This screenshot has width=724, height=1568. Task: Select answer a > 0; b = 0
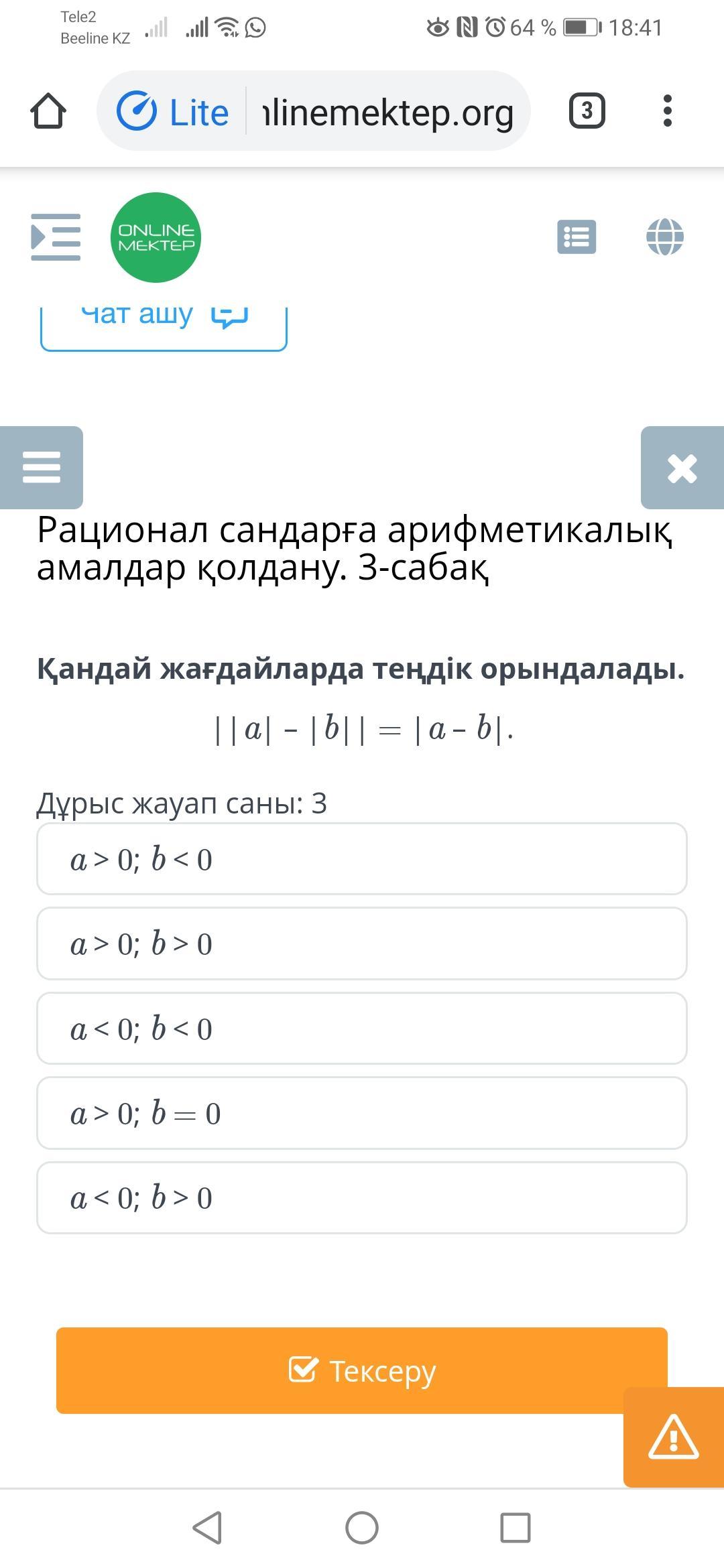click(x=362, y=1113)
